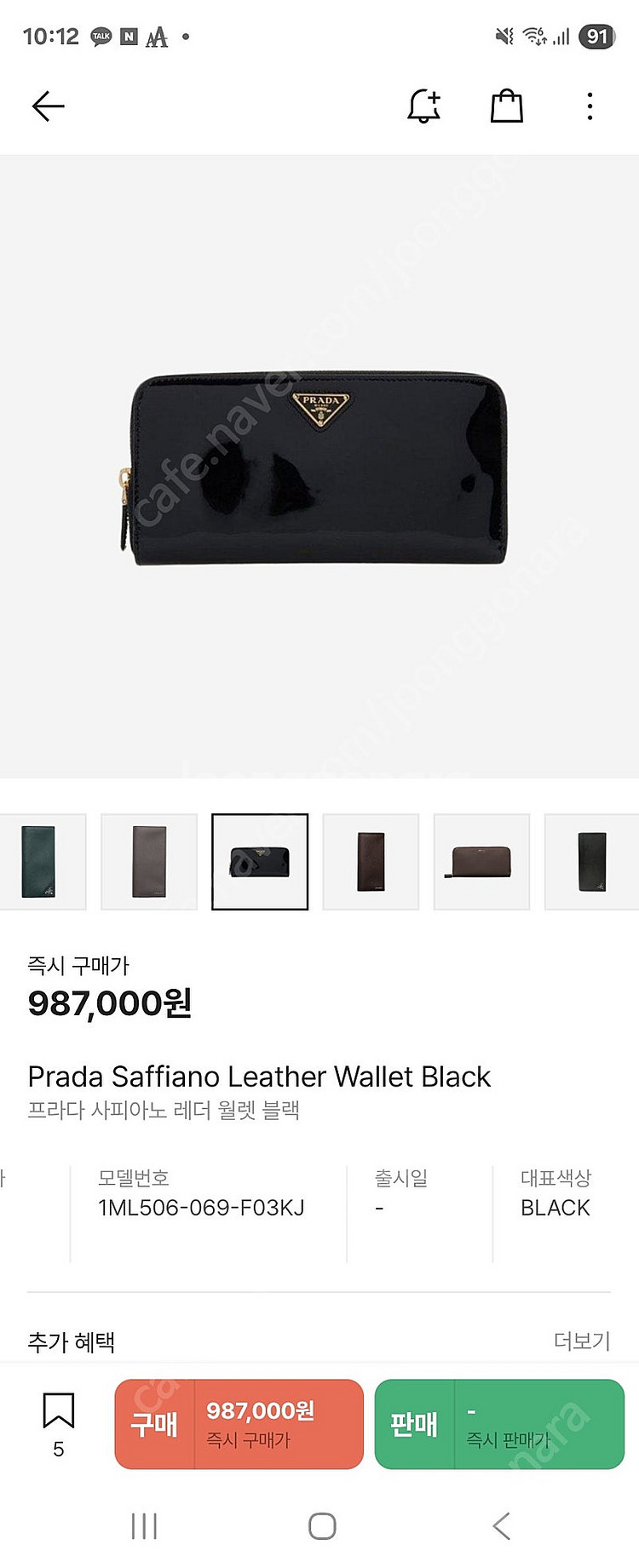Select the gray long wallet thumbnail
The image size is (639, 1568).
(x=149, y=862)
